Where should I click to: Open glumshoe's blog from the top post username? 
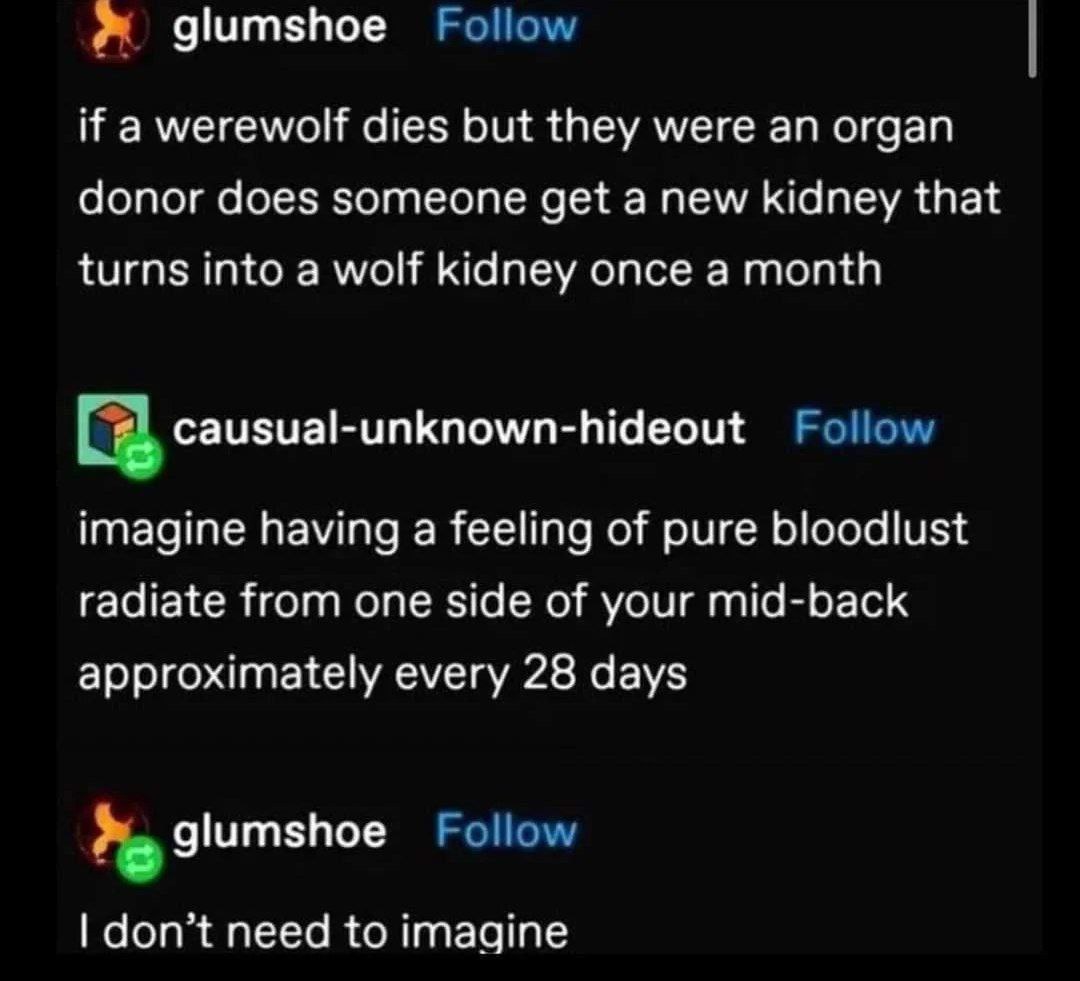pos(280,27)
